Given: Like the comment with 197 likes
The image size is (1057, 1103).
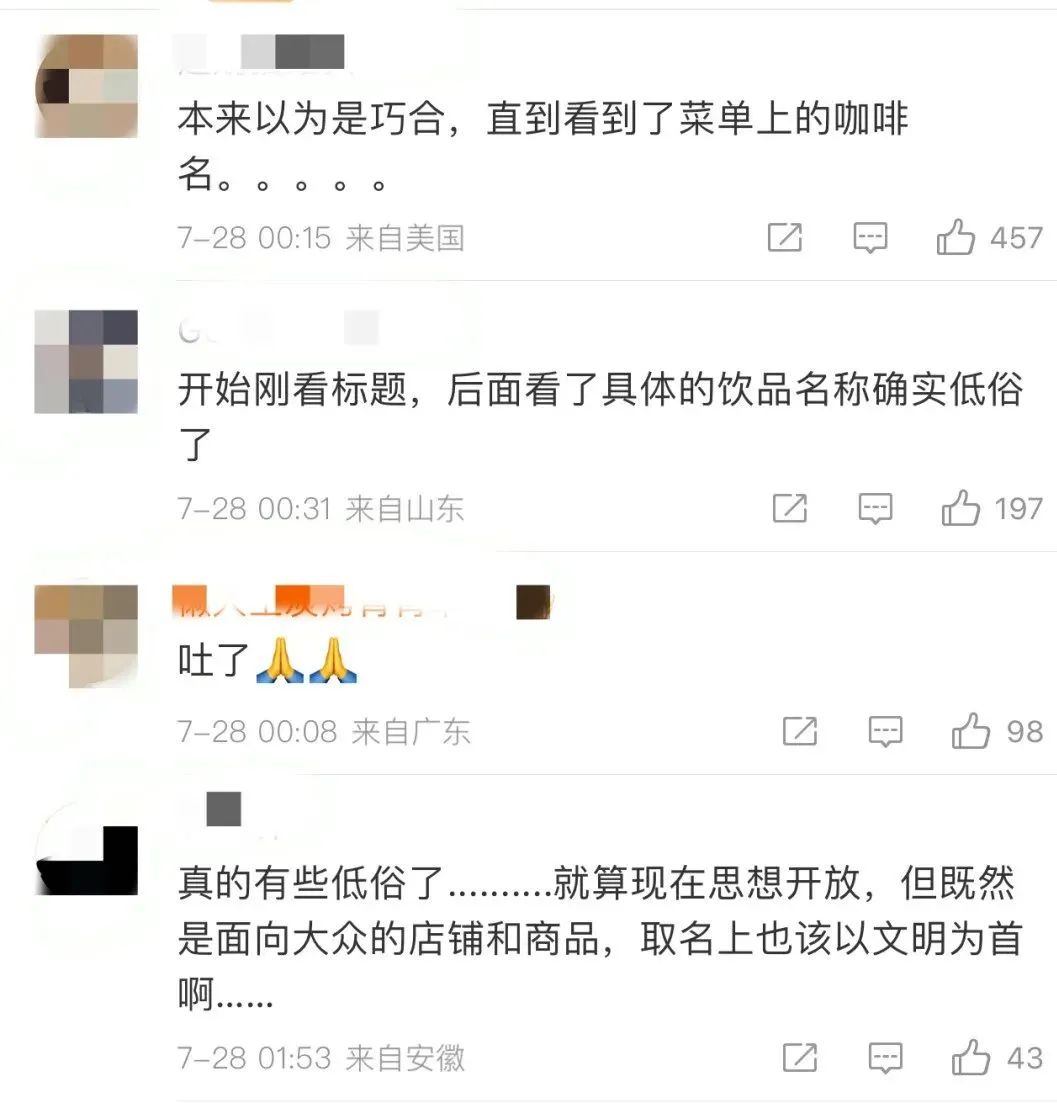Looking at the screenshot, I should 961,509.
